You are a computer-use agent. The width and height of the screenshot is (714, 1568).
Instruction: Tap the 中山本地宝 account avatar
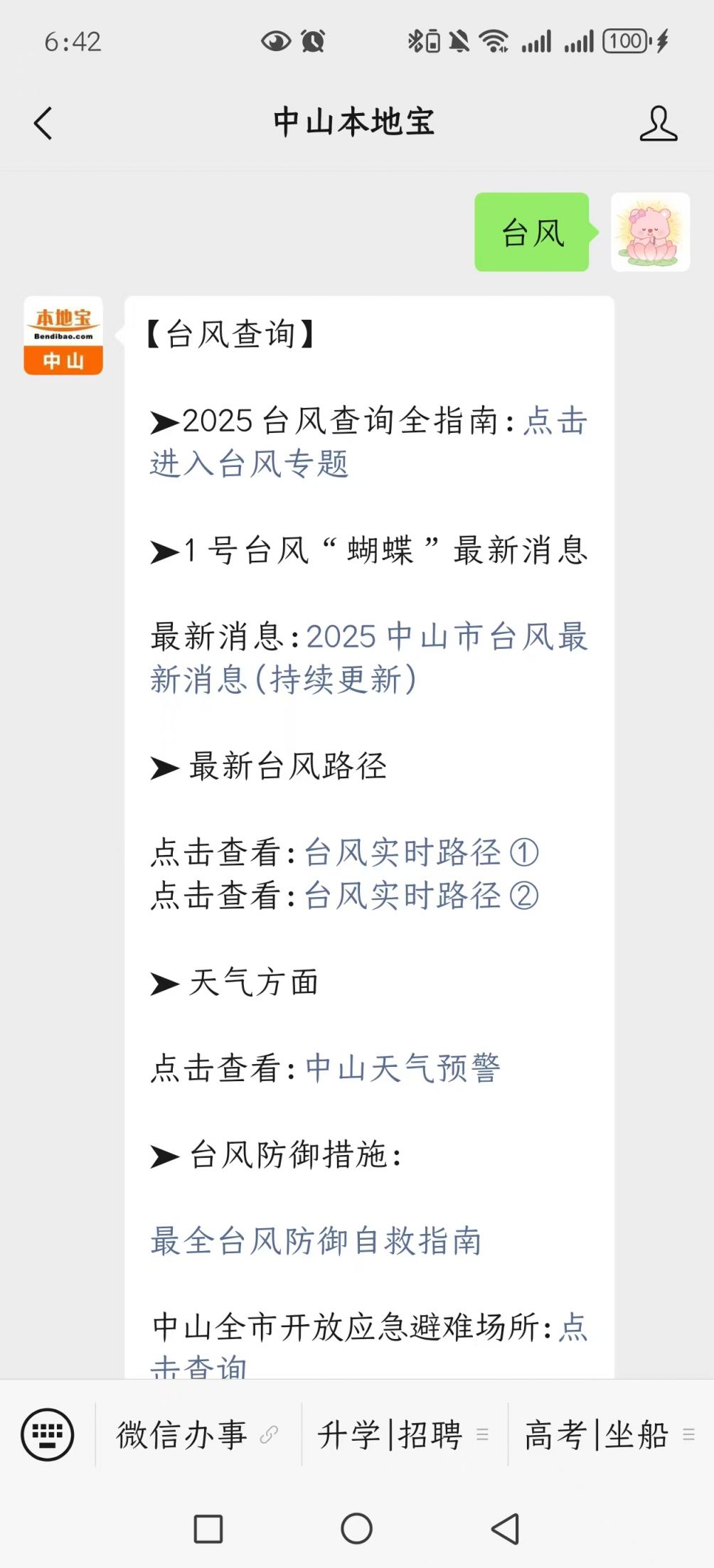point(63,335)
